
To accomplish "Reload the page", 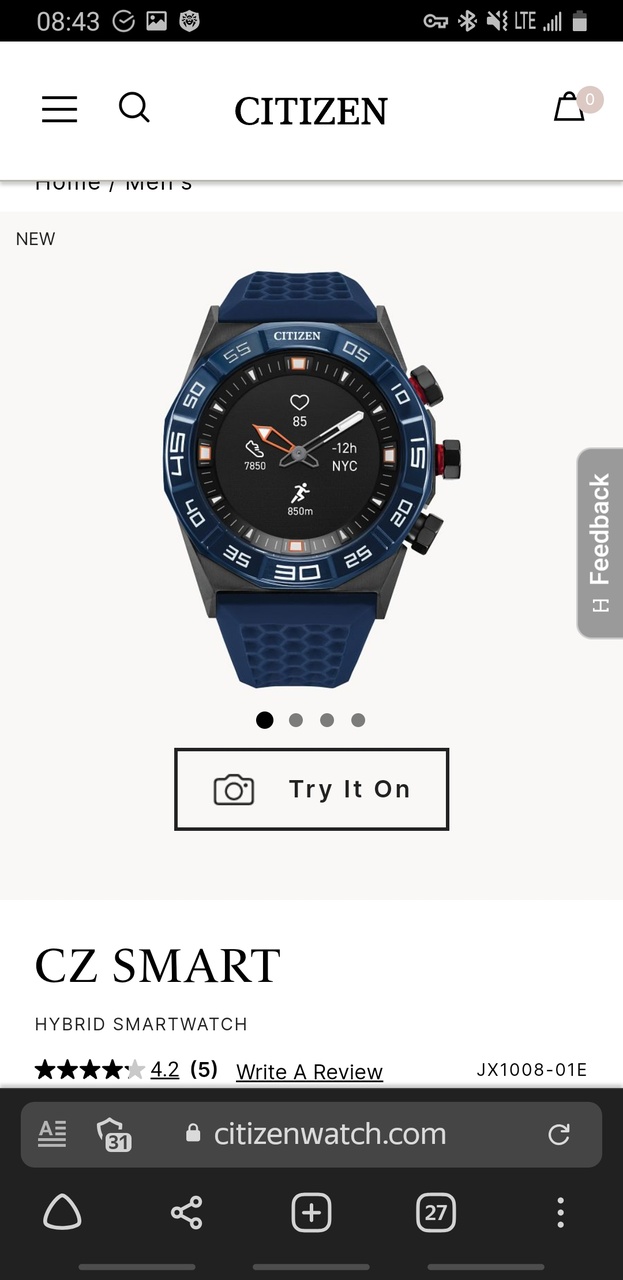I will click(559, 1134).
